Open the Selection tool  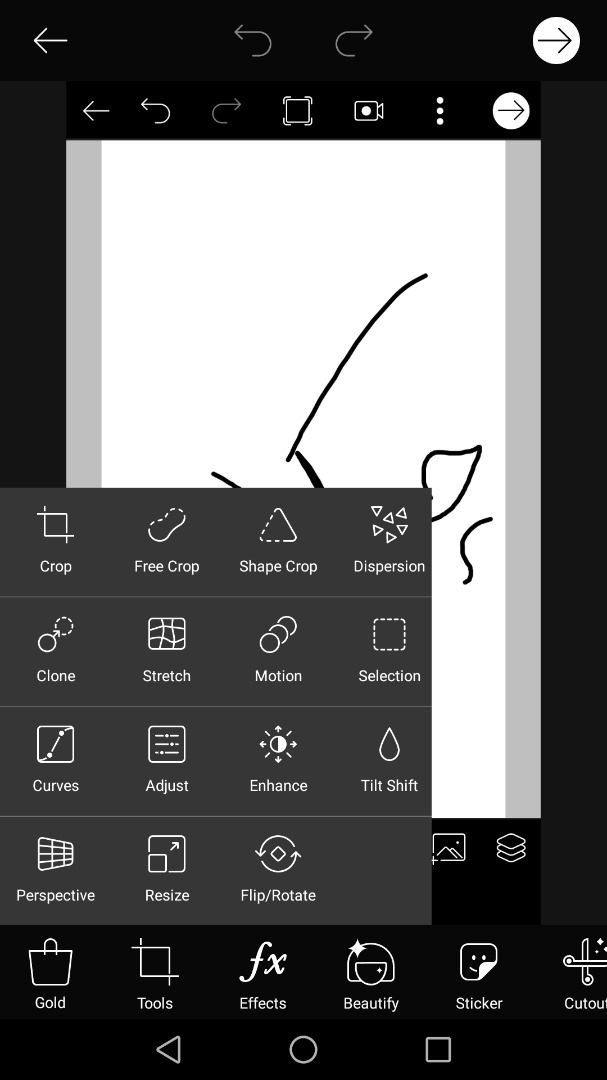[389, 651]
